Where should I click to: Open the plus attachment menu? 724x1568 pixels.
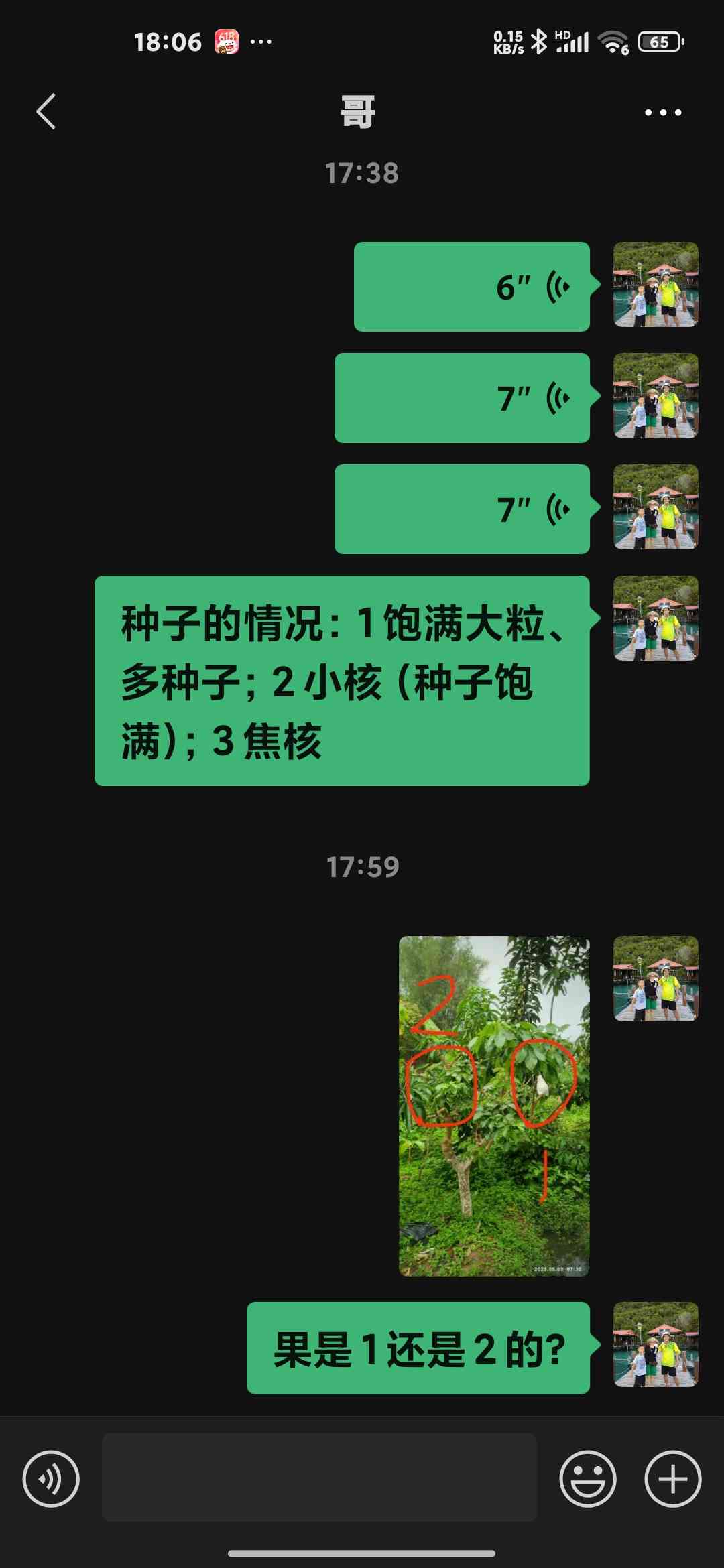673,1479
